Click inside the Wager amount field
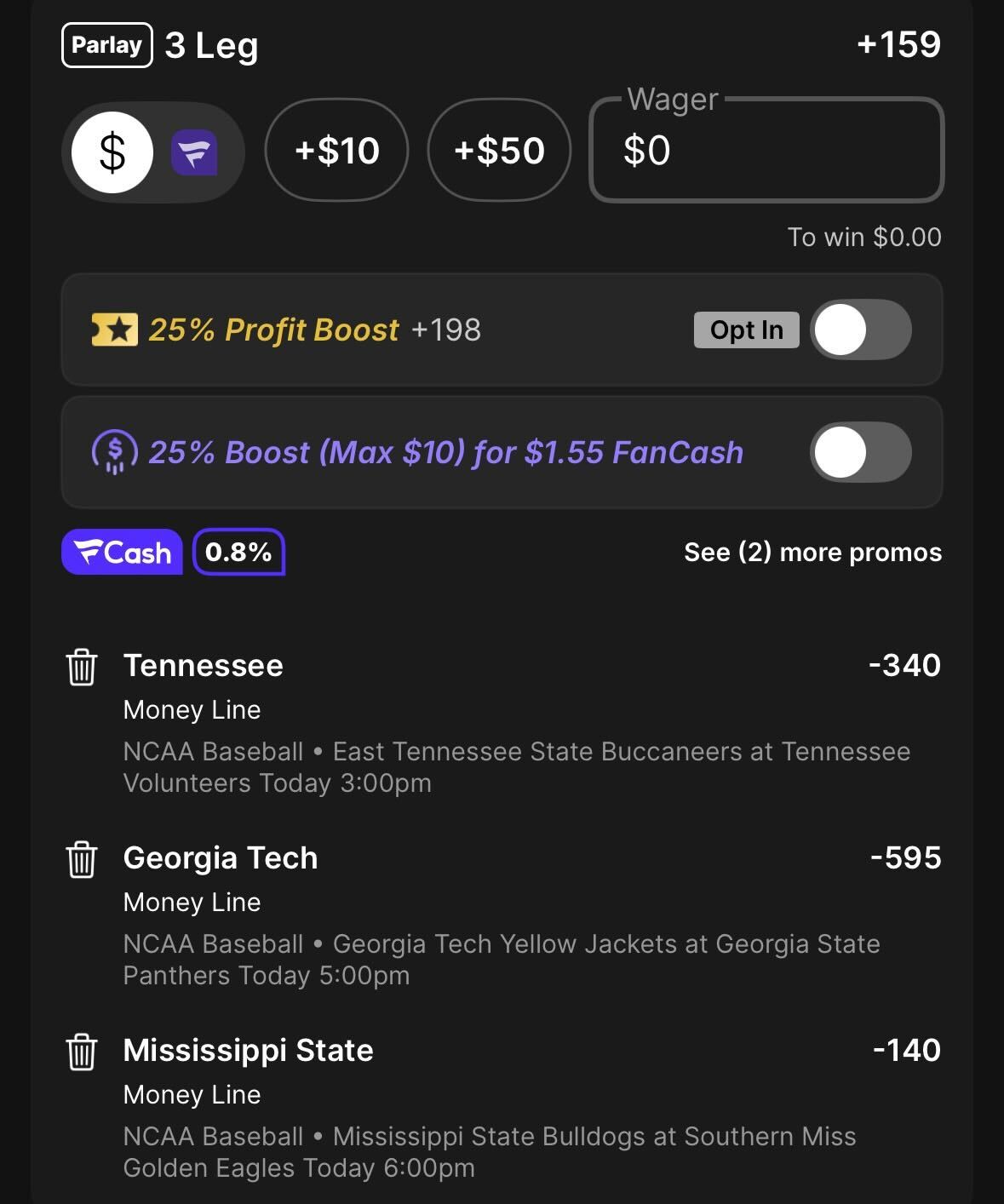This screenshot has height=1204, width=1004. pos(766,151)
